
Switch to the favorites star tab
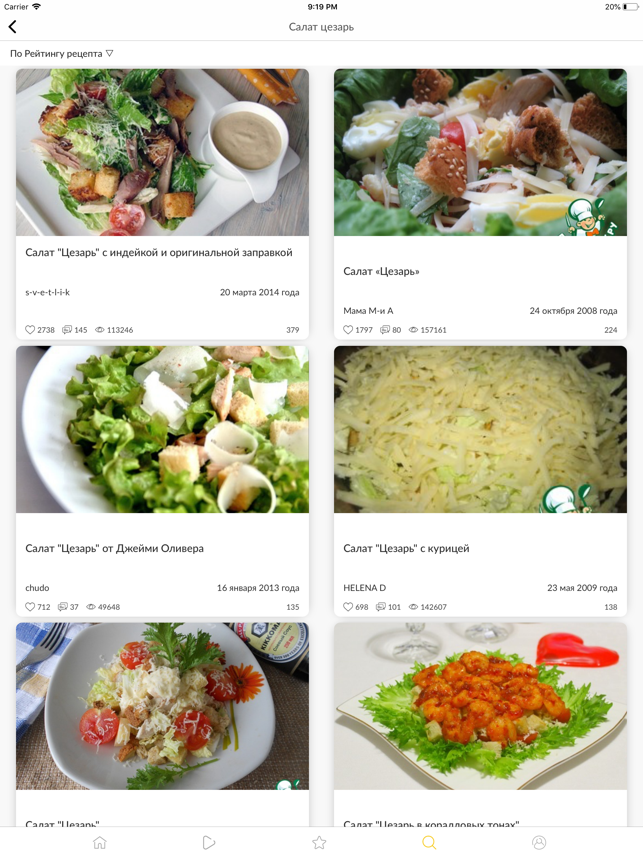coord(319,843)
